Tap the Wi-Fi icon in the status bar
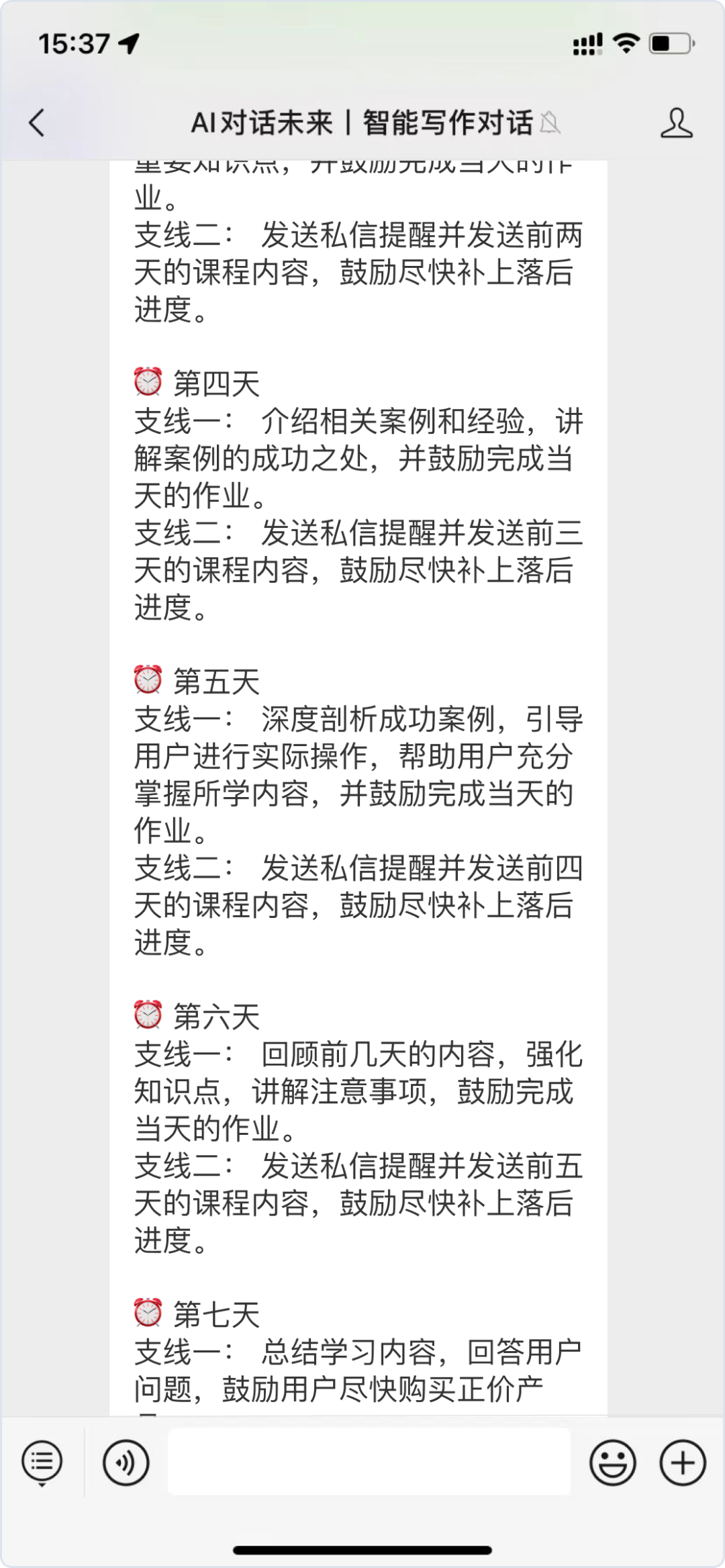The width and height of the screenshot is (725, 1568). point(626,42)
